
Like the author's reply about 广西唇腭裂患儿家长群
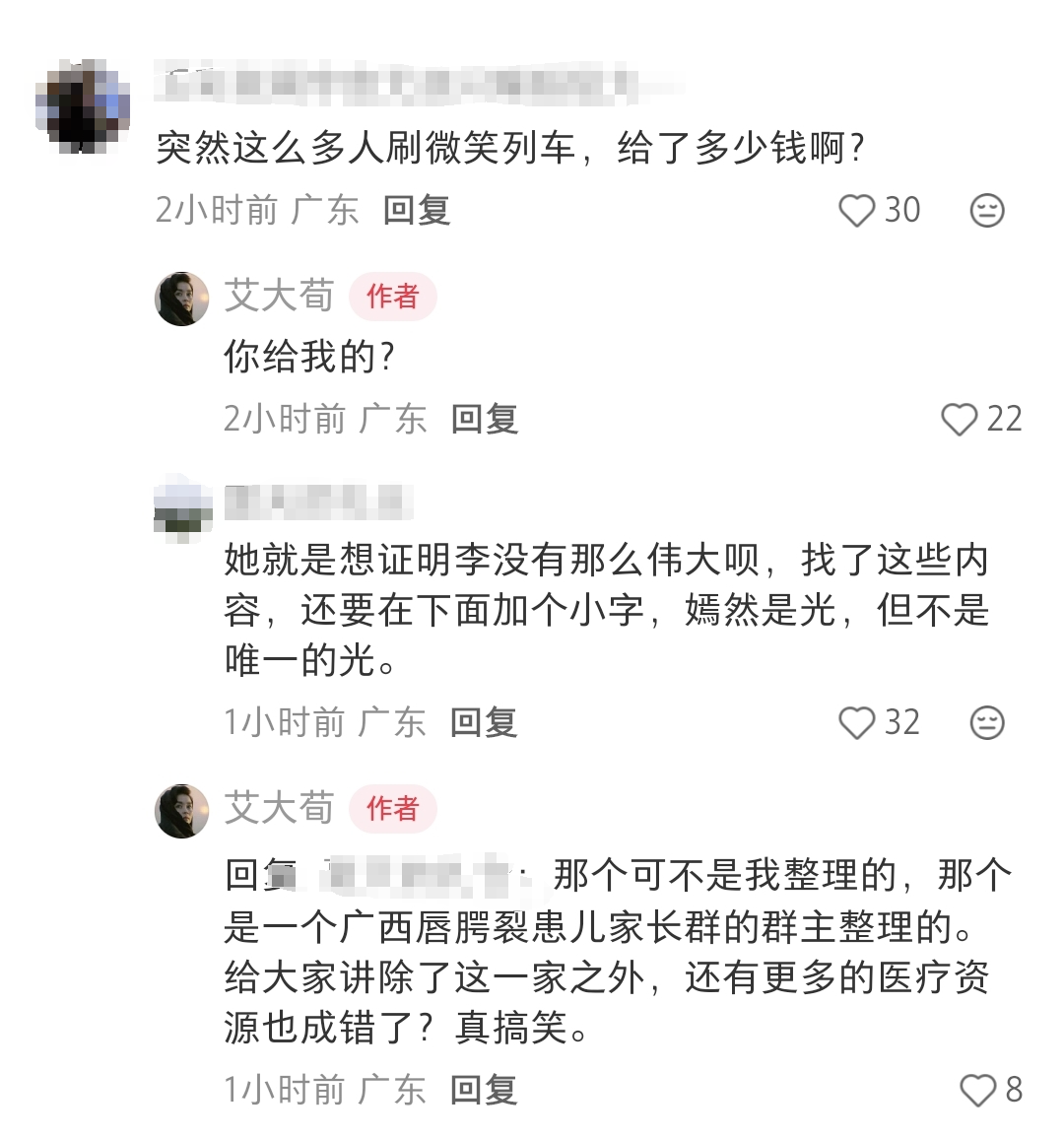[977, 1091]
